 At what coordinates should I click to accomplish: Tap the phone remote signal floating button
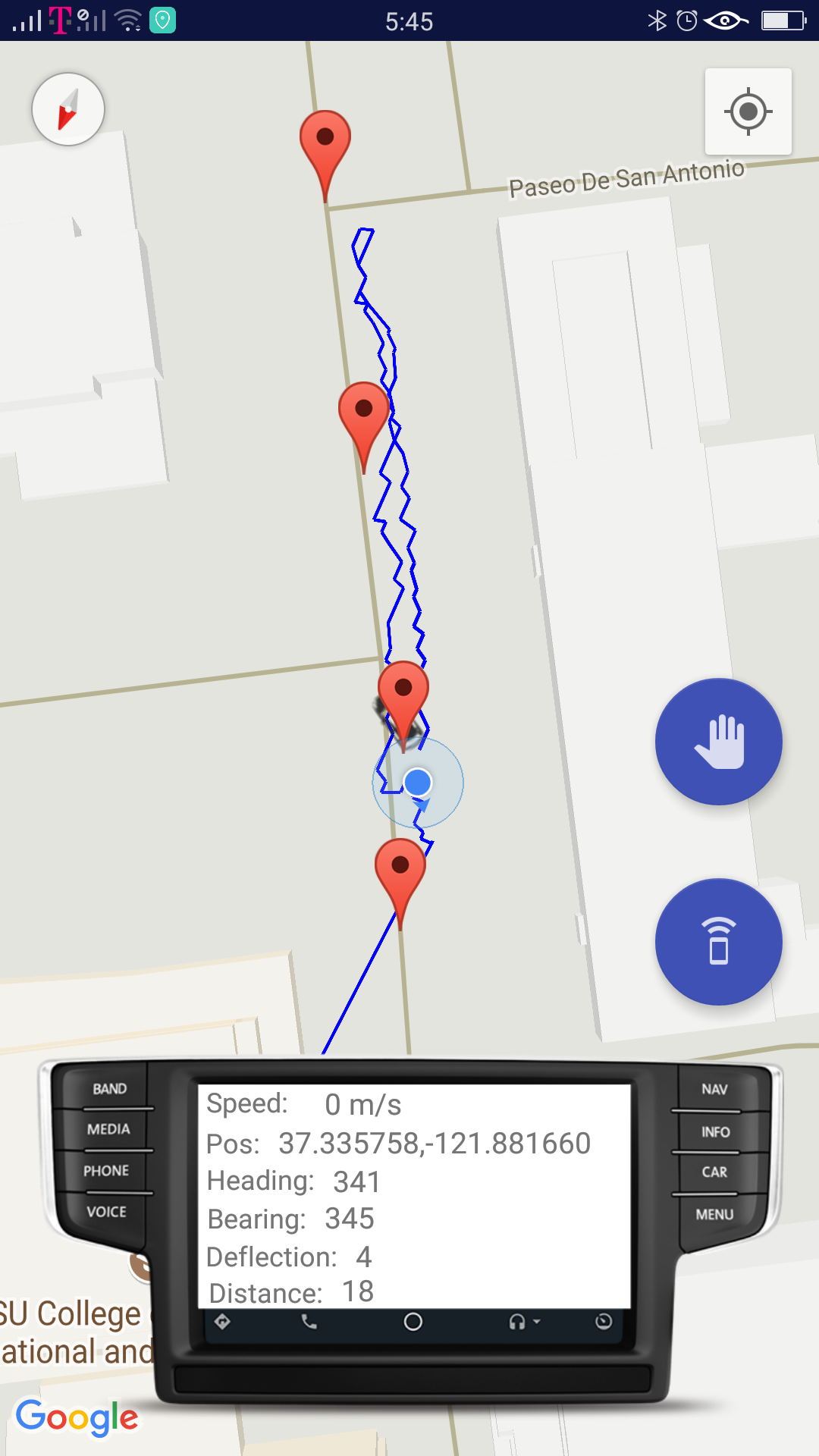pyautogui.click(x=718, y=942)
